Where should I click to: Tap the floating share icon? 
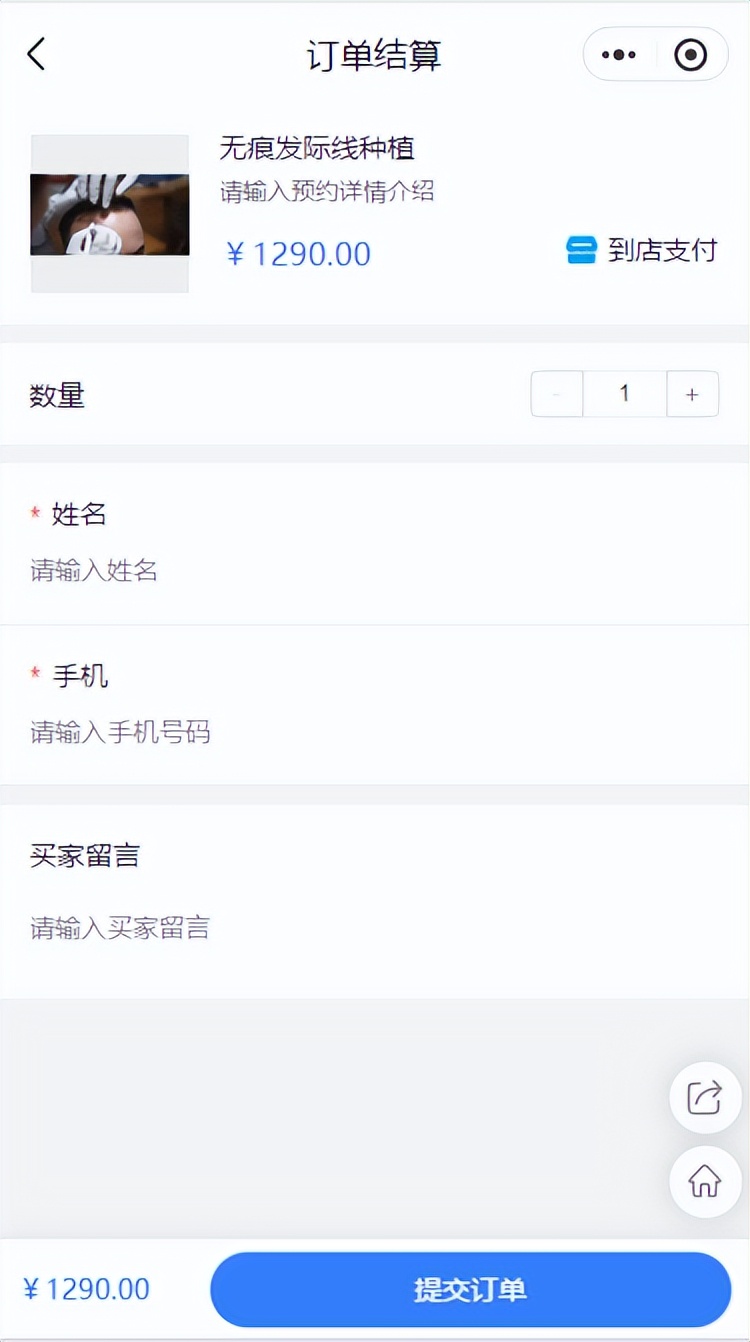pyautogui.click(x=705, y=1098)
